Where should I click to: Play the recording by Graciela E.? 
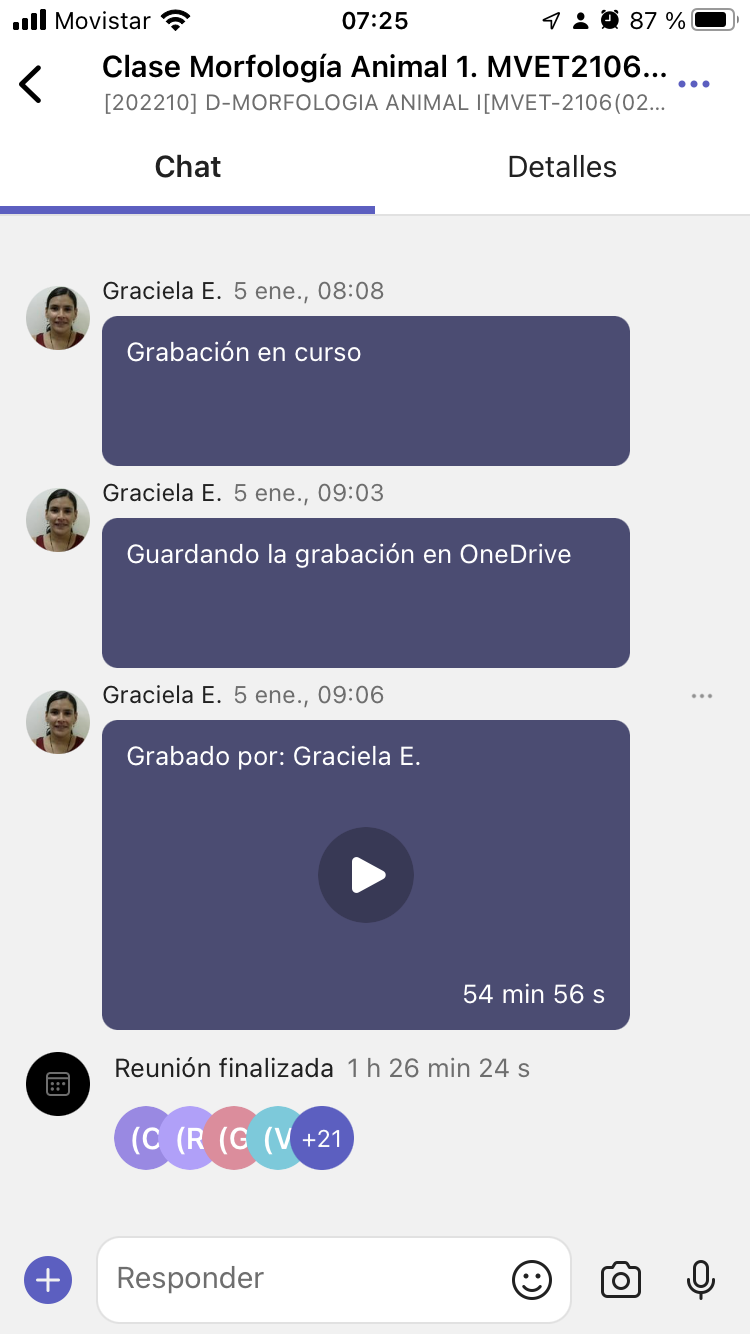click(x=366, y=875)
